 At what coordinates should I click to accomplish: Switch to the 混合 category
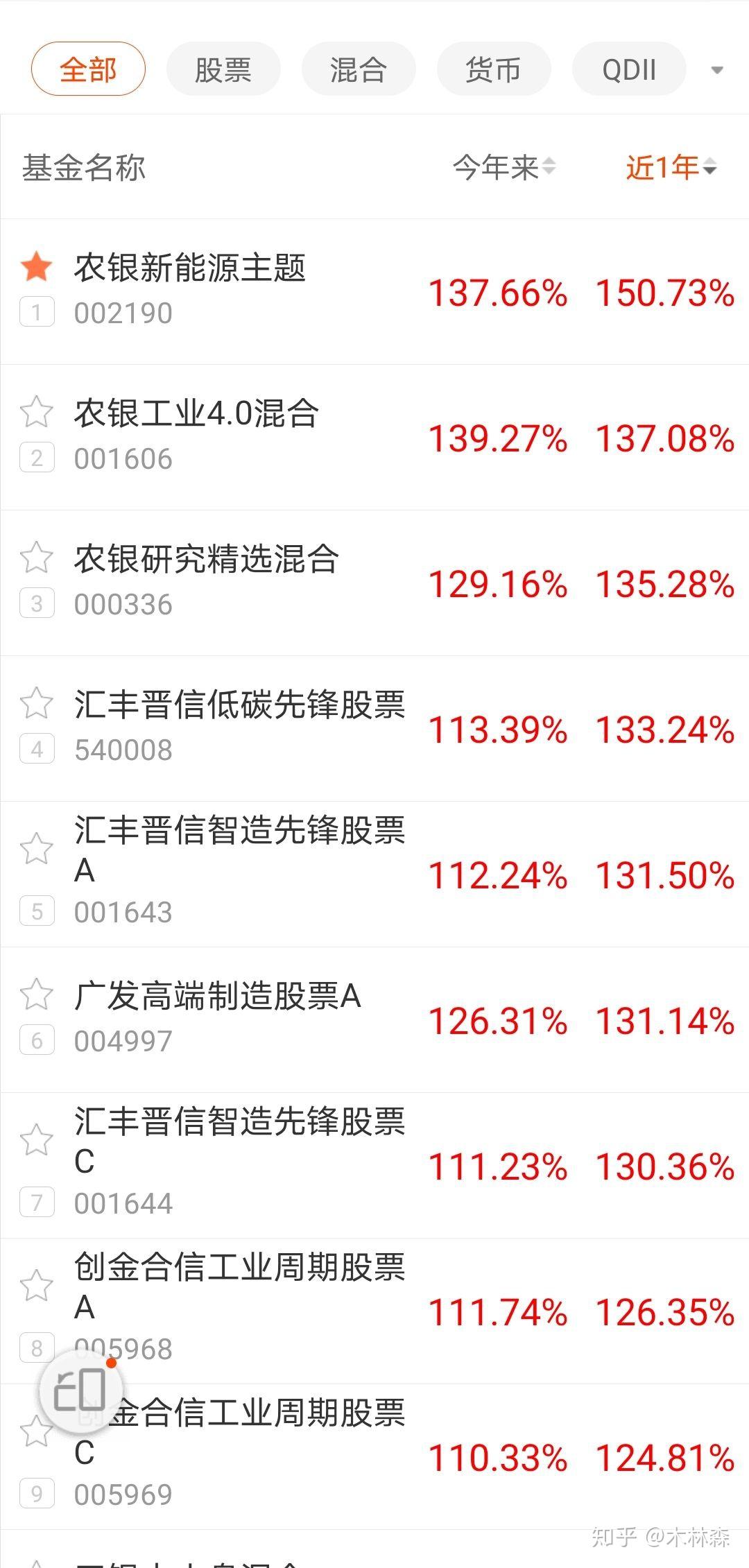359,69
